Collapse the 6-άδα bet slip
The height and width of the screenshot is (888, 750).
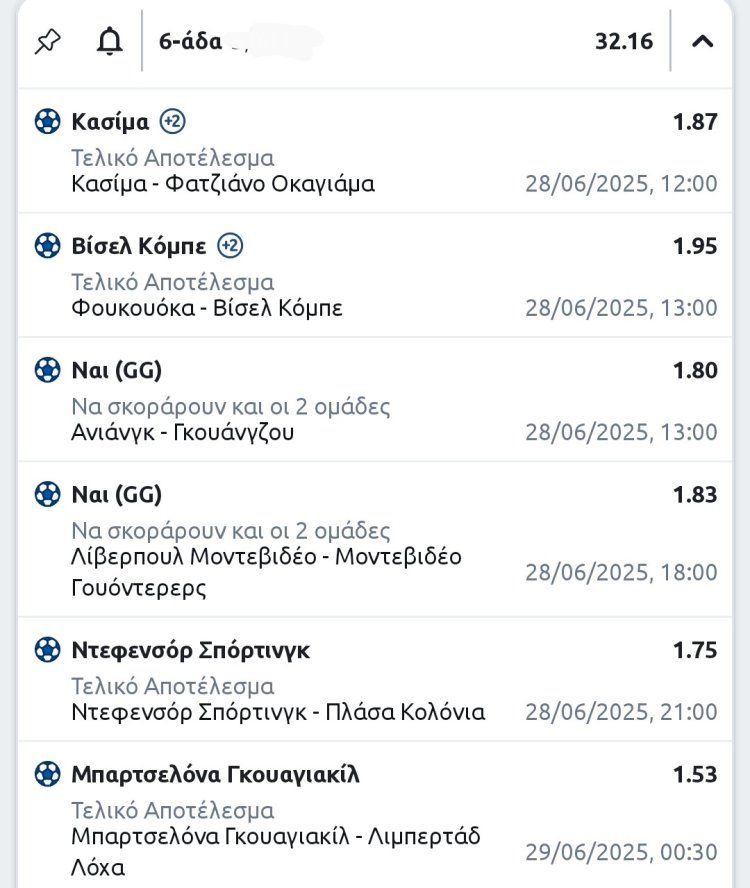pyautogui.click(x=703, y=41)
